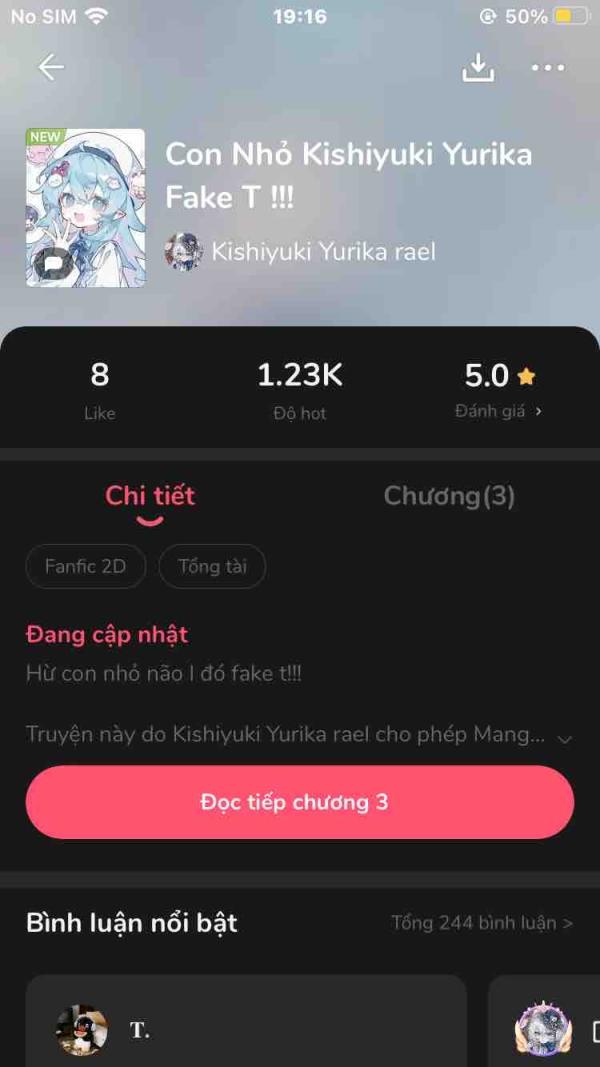Image resolution: width=600 pixels, height=1067 pixels.
Task: Open author Kishiyuki Yurika rael's profile
Action: (x=300, y=252)
